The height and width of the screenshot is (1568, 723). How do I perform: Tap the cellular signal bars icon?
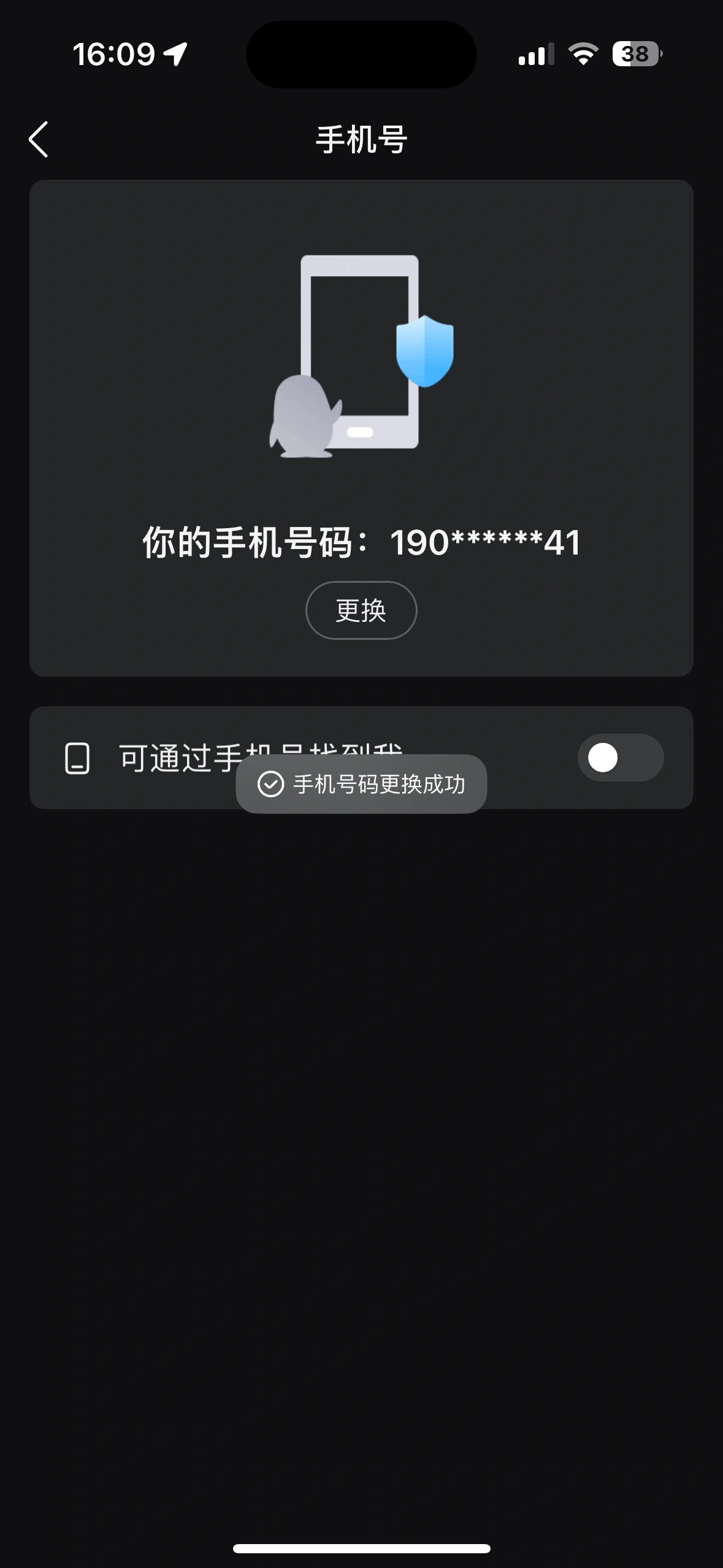536,55
